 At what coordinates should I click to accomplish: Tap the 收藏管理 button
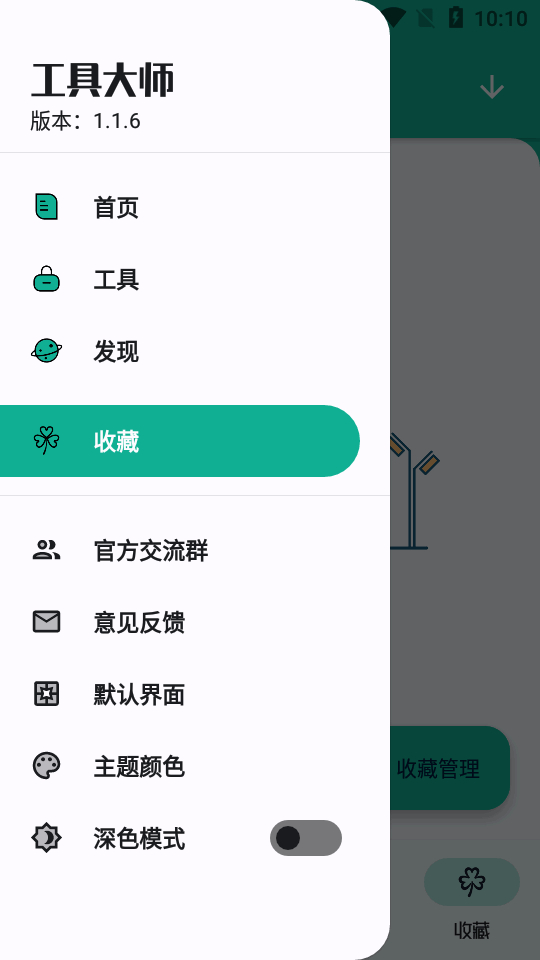(449, 768)
